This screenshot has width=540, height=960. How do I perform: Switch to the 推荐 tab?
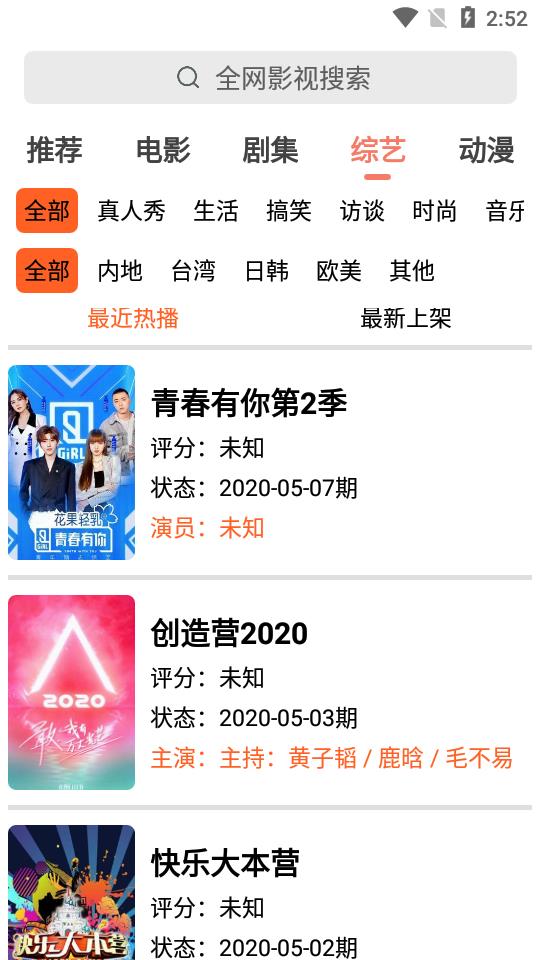54,150
